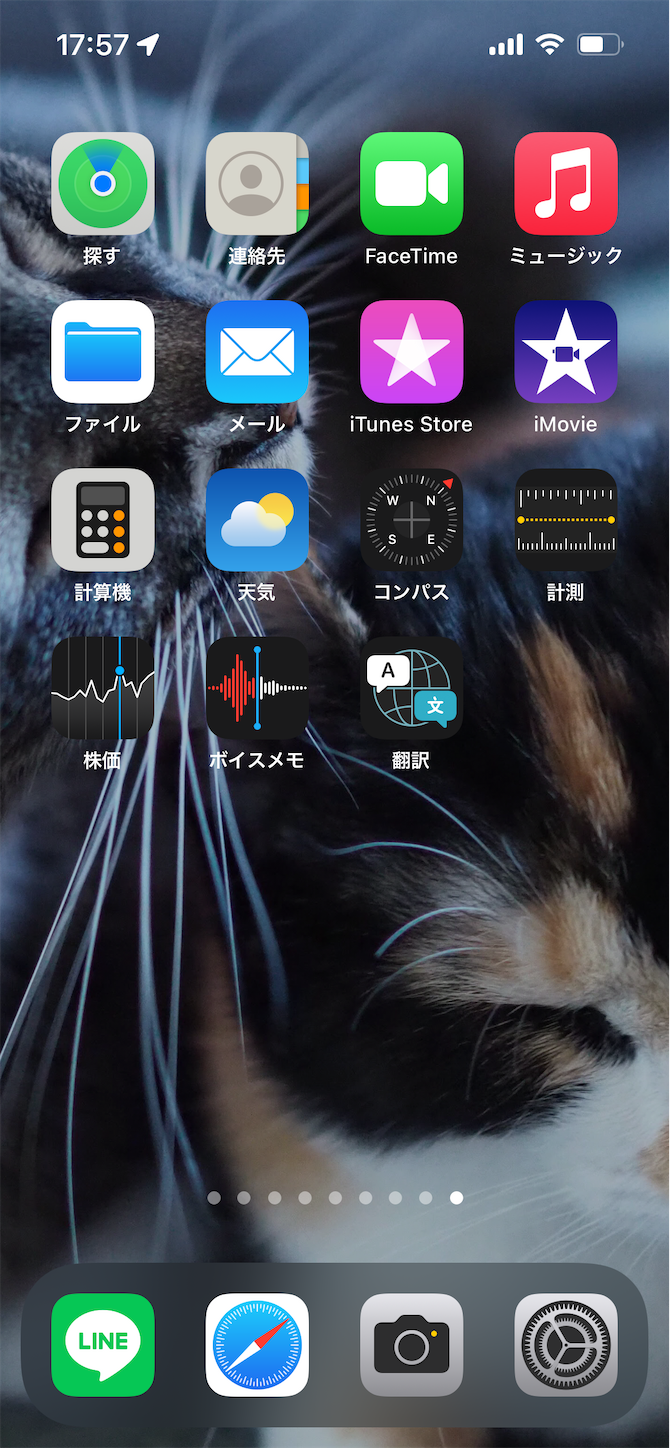
Task: Open the Files (ファイル) app
Action: (x=103, y=352)
